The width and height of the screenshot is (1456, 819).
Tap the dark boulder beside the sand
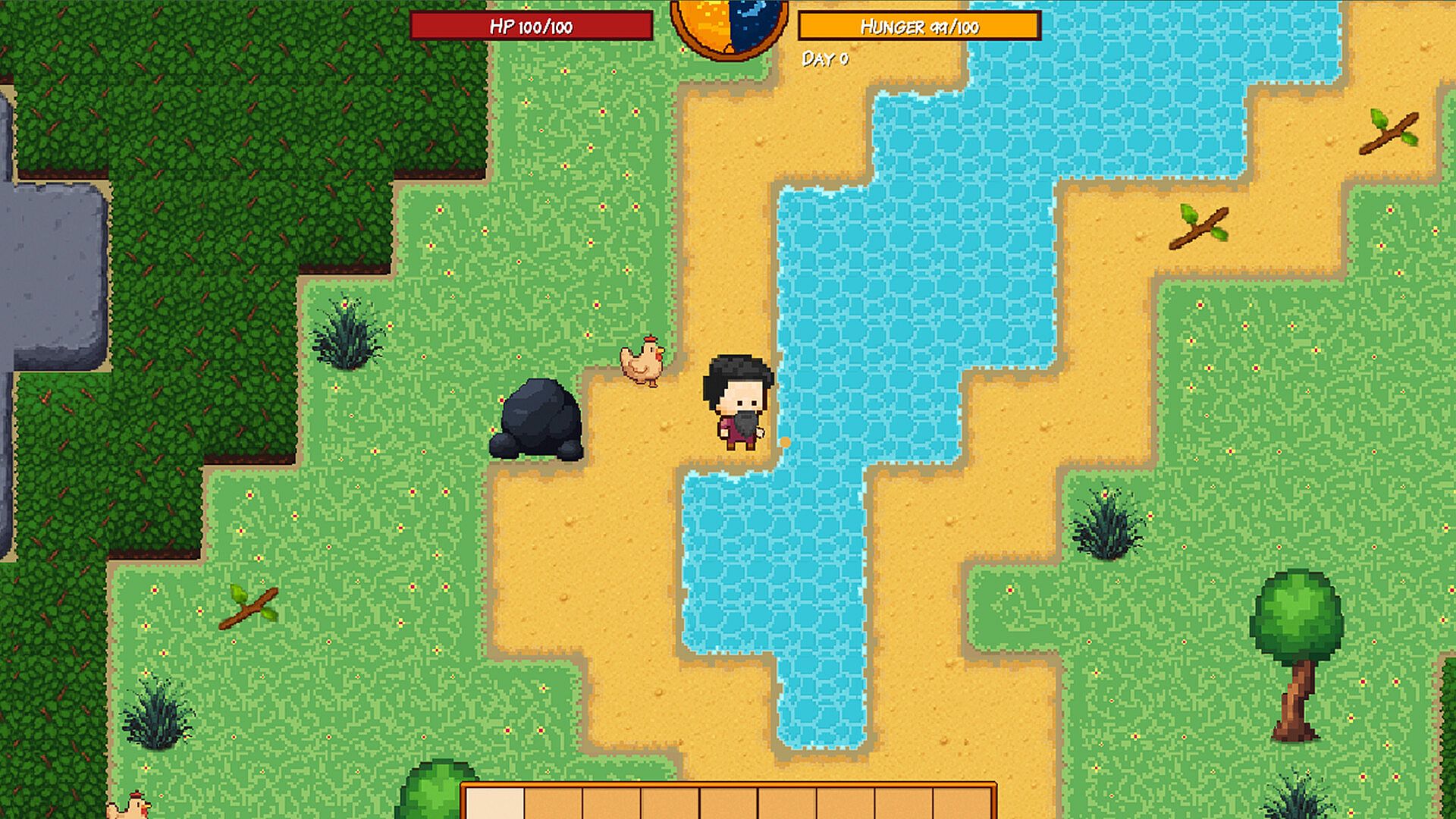[x=538, y=421]
